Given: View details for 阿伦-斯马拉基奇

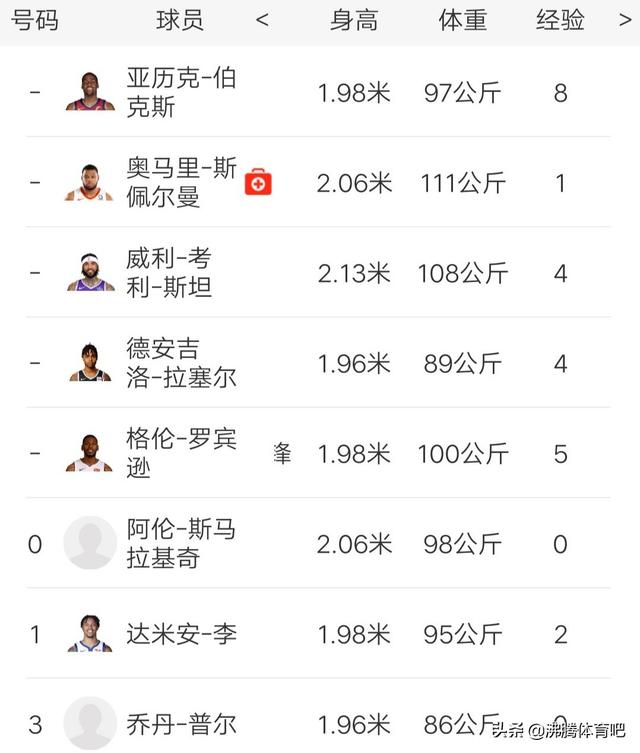Looking at the screenshot, I should 181,543.
